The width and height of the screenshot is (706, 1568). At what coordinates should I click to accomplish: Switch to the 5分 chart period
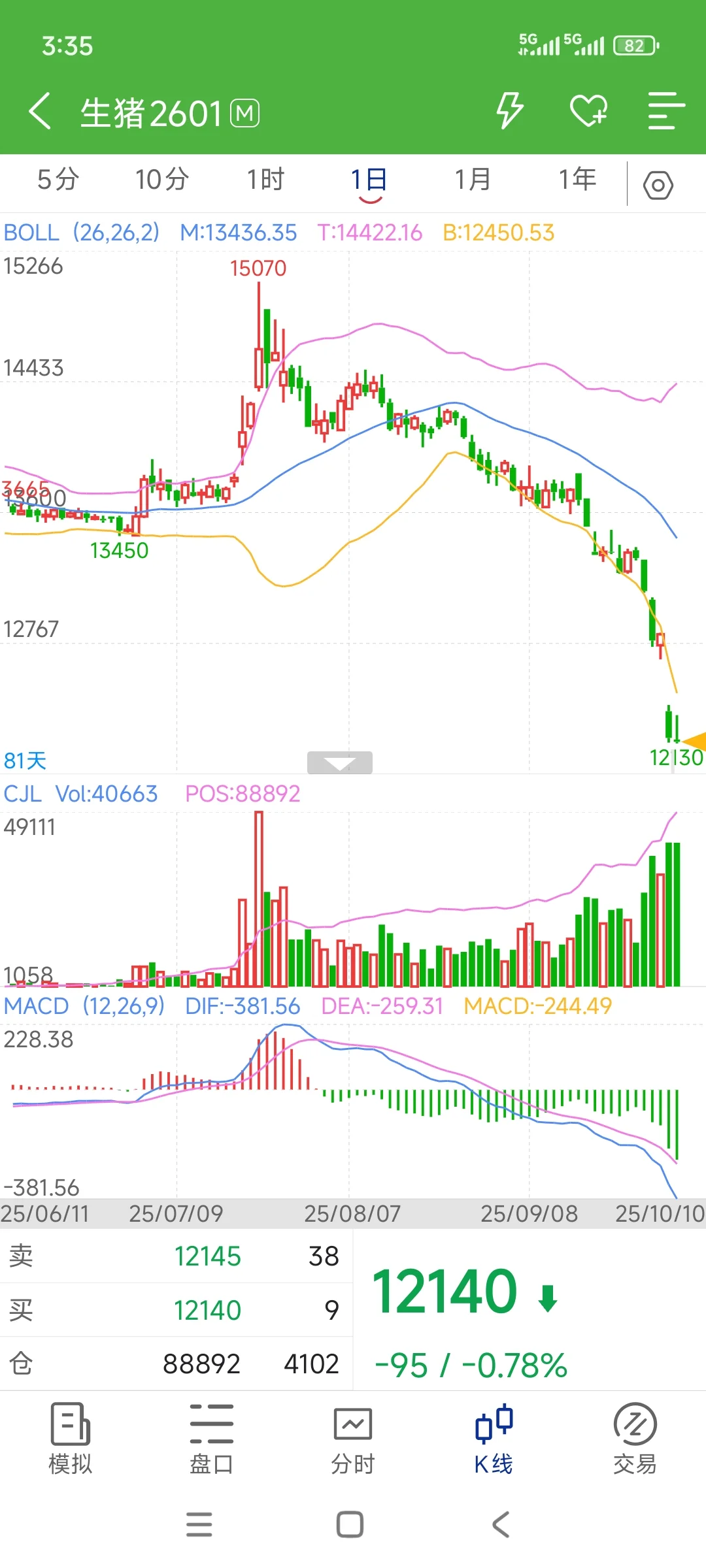pos(58,180)
